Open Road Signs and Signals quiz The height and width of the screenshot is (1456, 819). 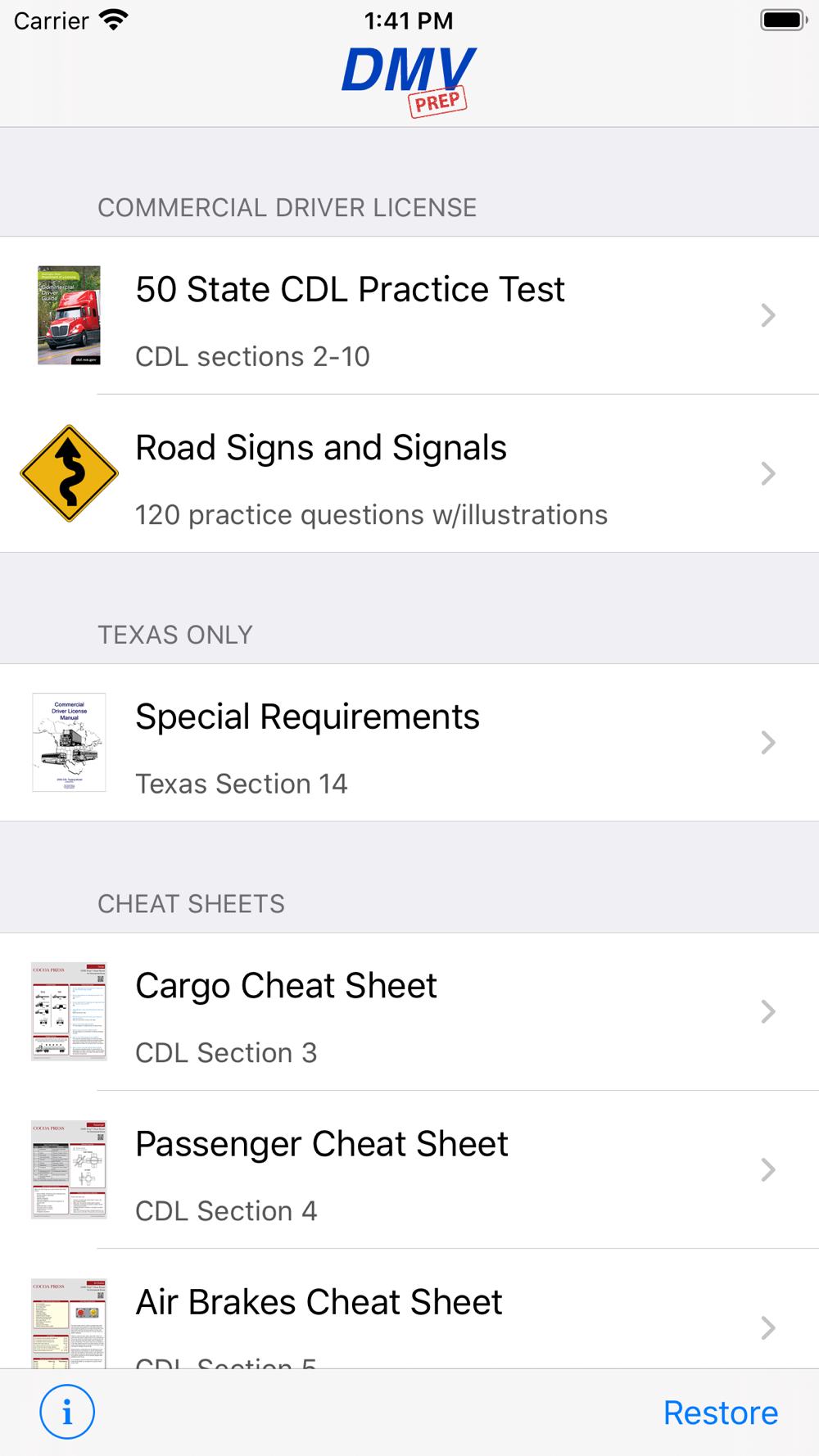pyautogui.click(x=409, y=473)
